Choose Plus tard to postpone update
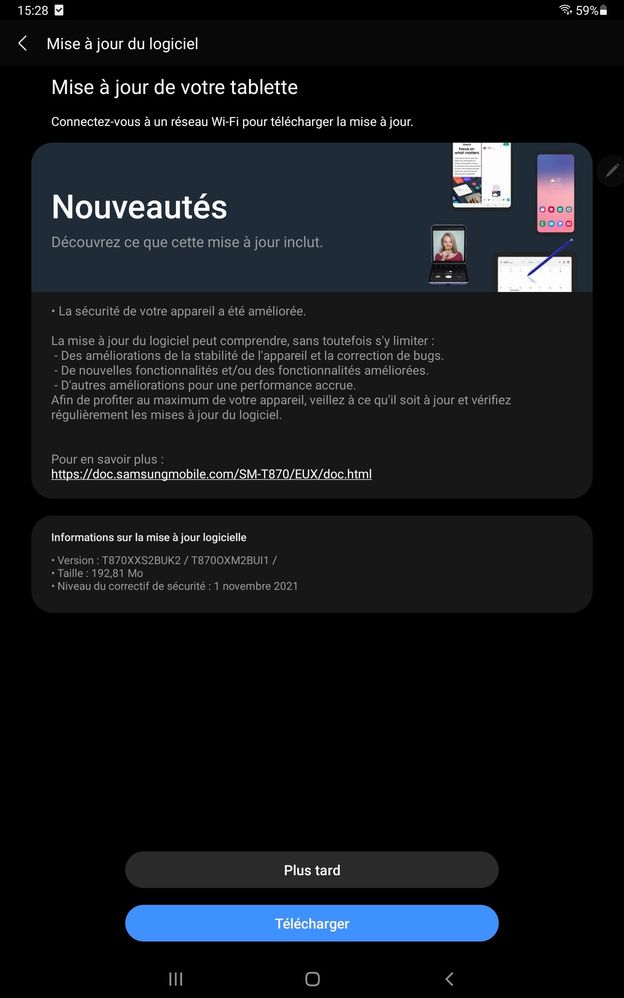The width and height of the screenshot is (624, 998). (x=311, y=870)
